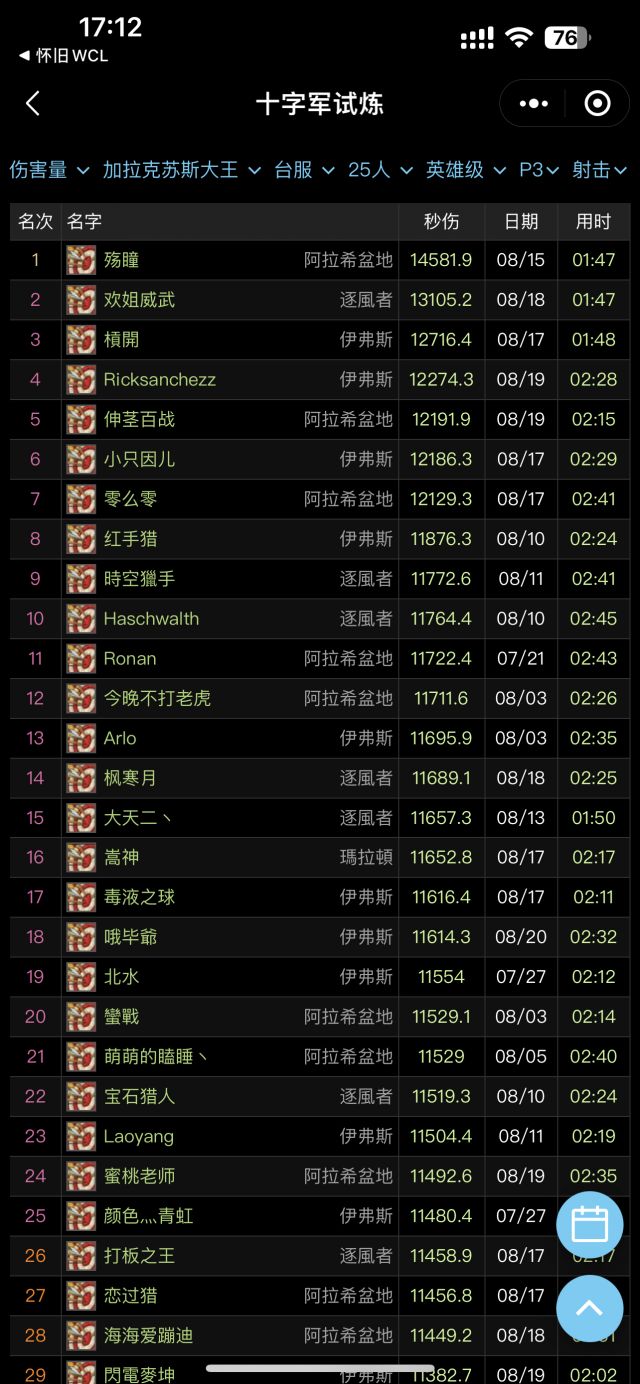
Task: Open the 英雄级 difficulty dropdown
Action: coord(465,170)
